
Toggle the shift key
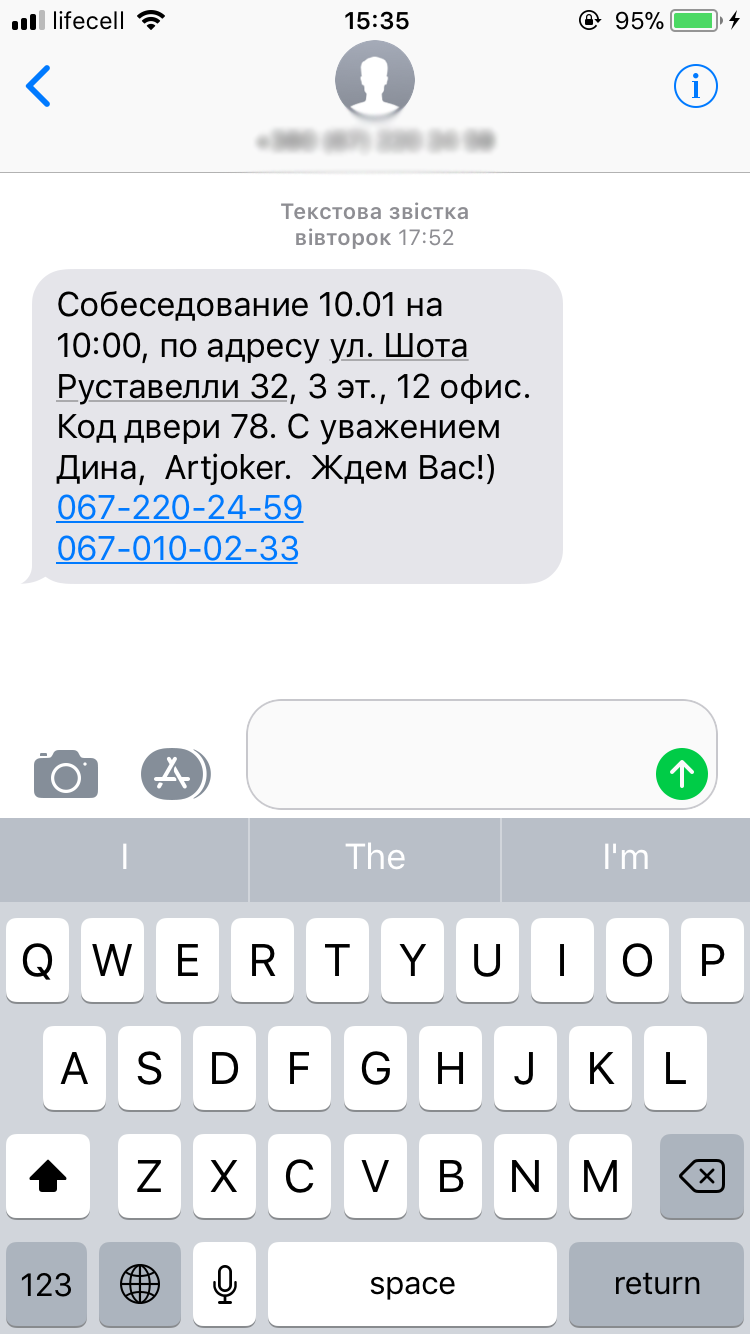48,1177
